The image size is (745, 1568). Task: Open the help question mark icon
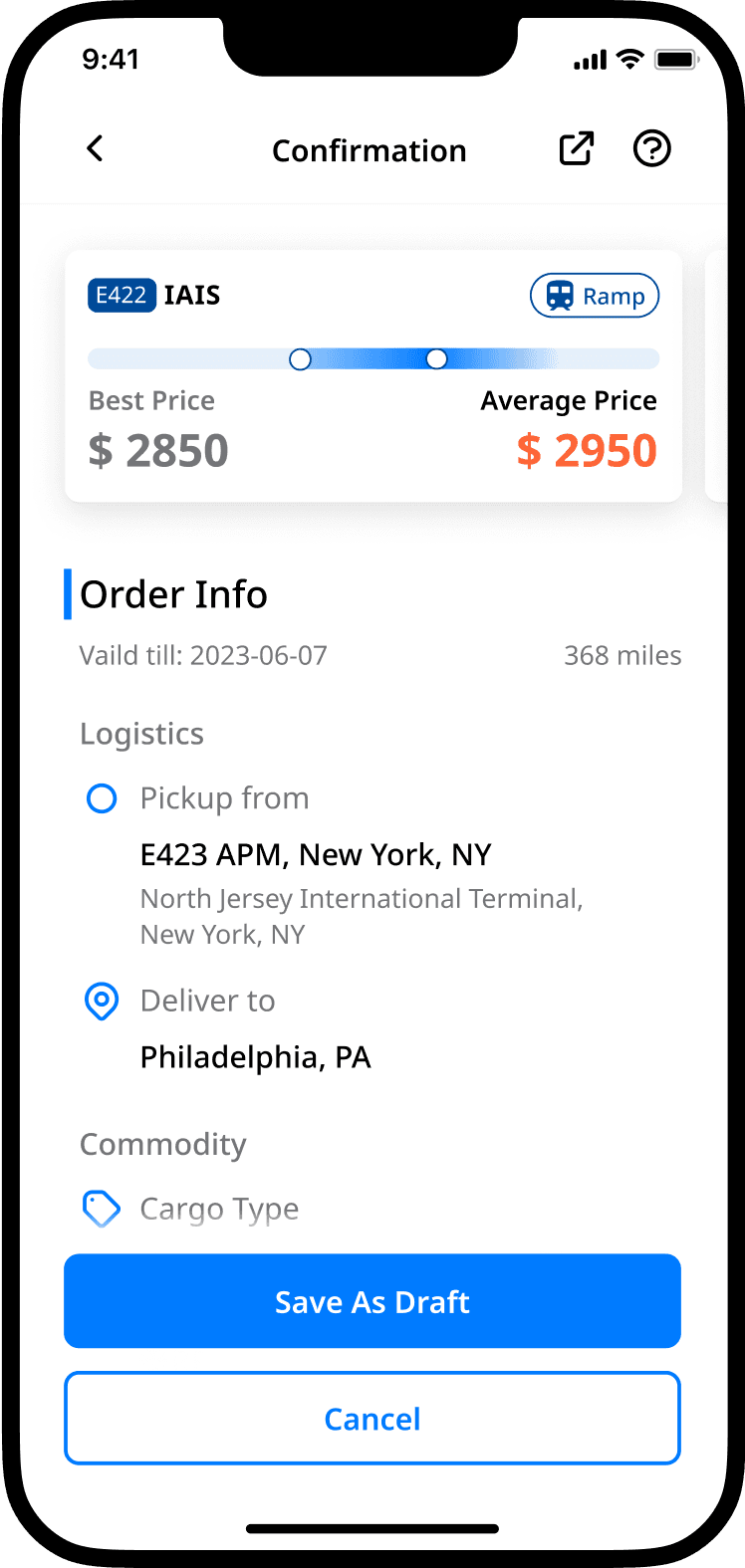pos(652,149)
